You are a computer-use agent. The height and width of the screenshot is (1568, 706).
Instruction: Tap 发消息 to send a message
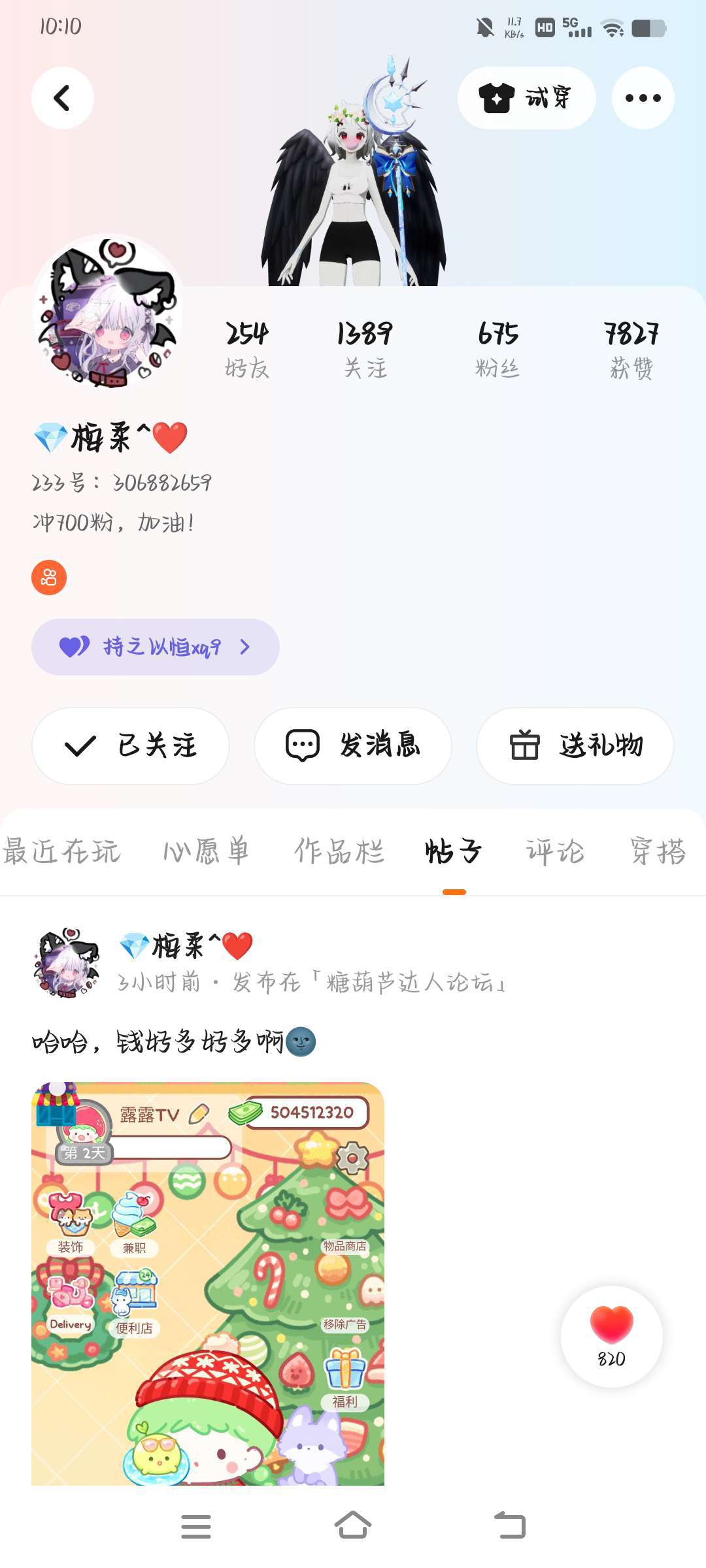pyautogui.click(x=353, y=745)
